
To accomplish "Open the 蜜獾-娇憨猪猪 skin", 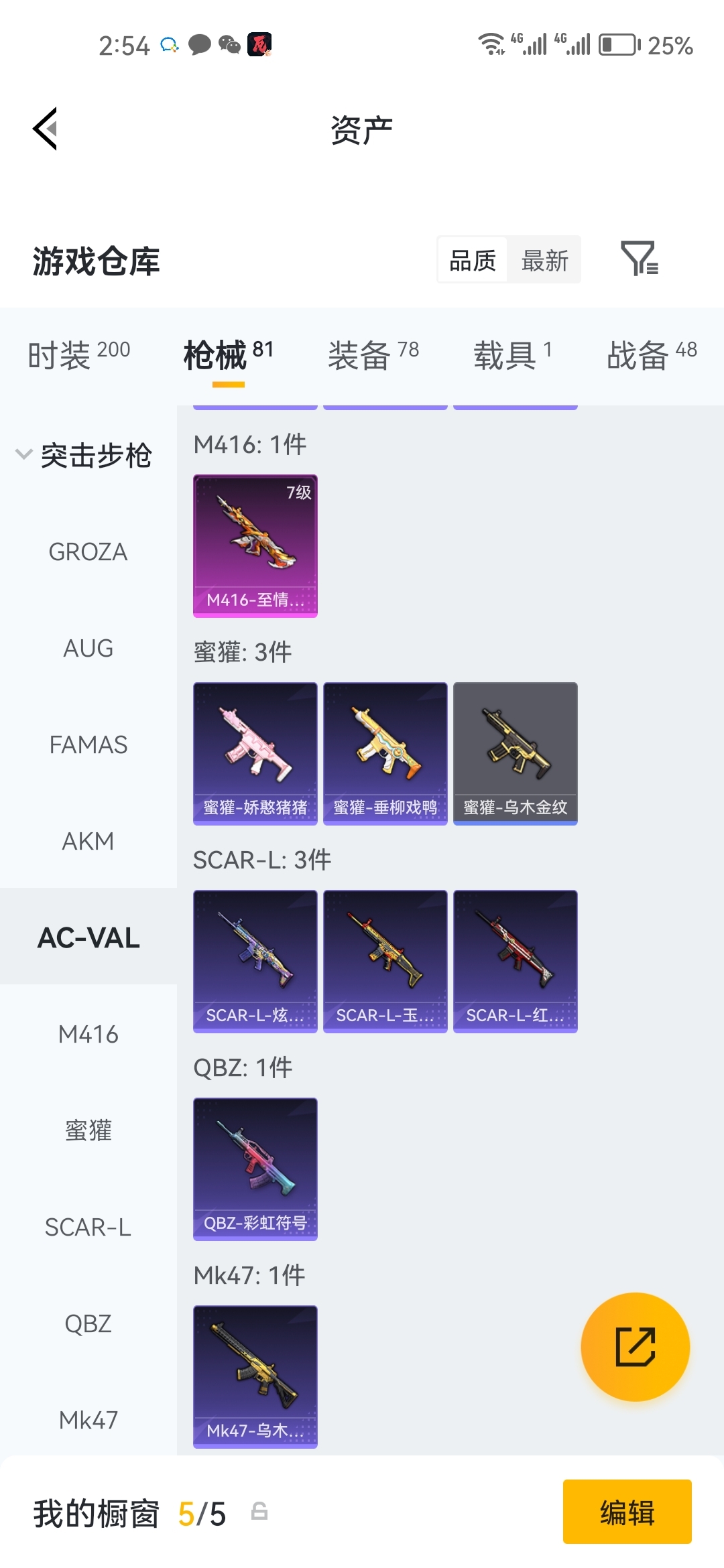I will [x=255, y=753].
